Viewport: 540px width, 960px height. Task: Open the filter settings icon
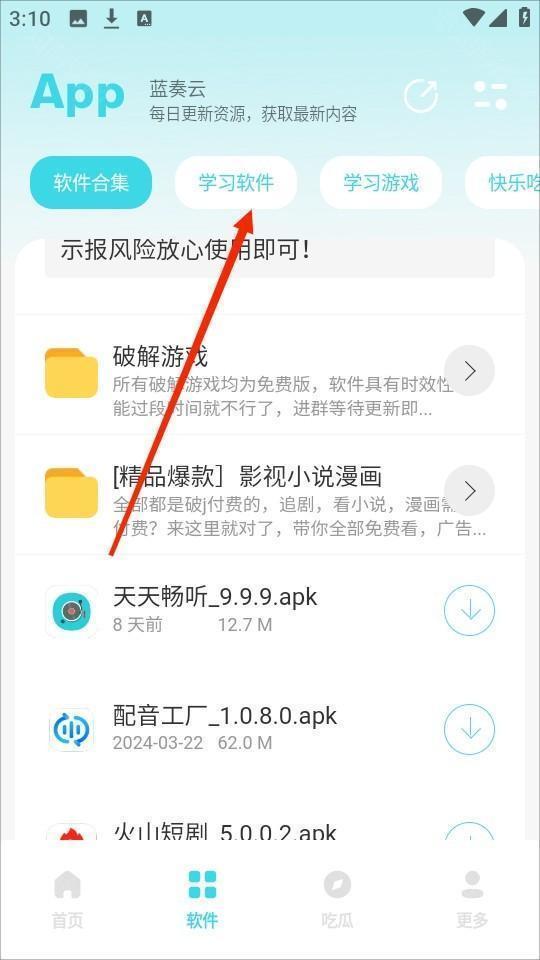[490, 96]
